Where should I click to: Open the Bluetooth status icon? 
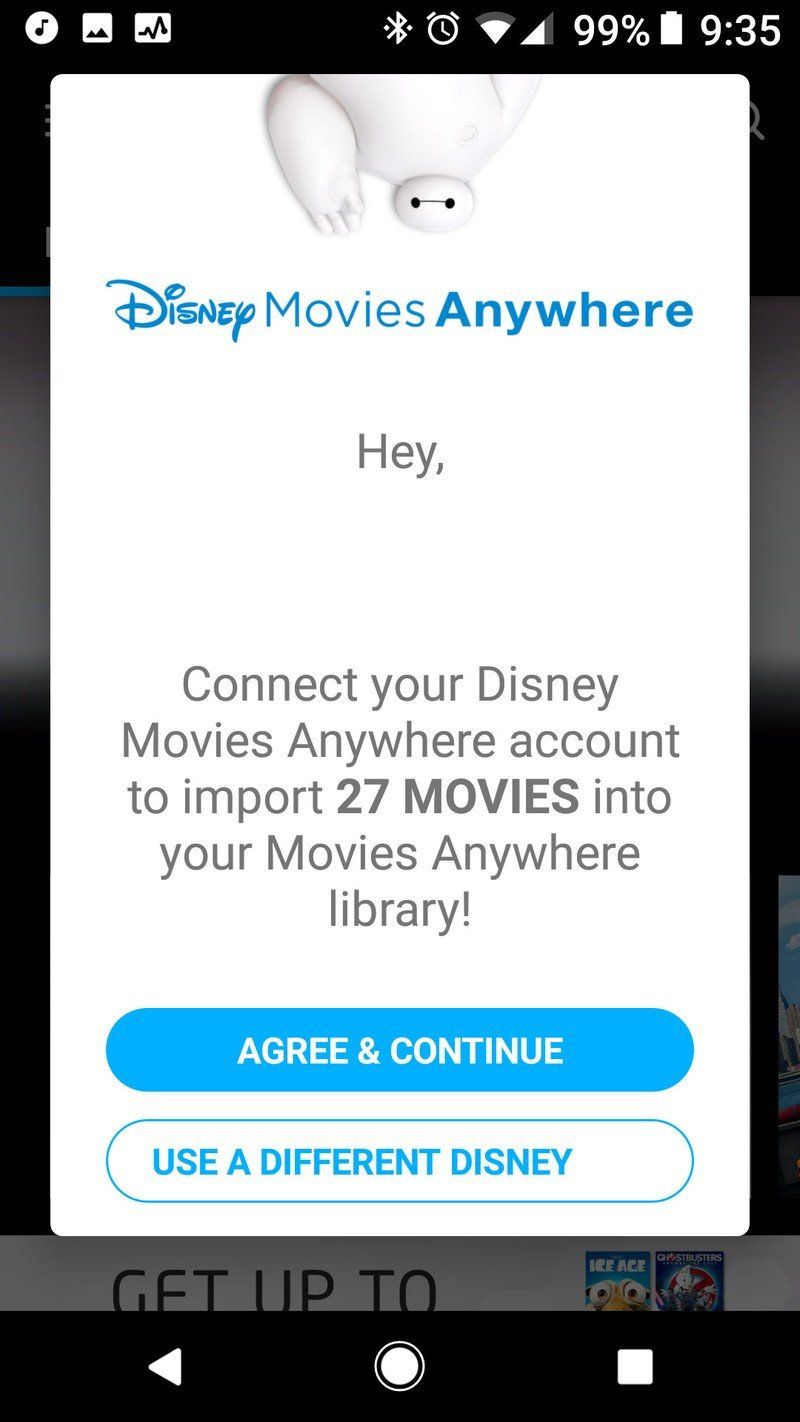click(395, 30)
